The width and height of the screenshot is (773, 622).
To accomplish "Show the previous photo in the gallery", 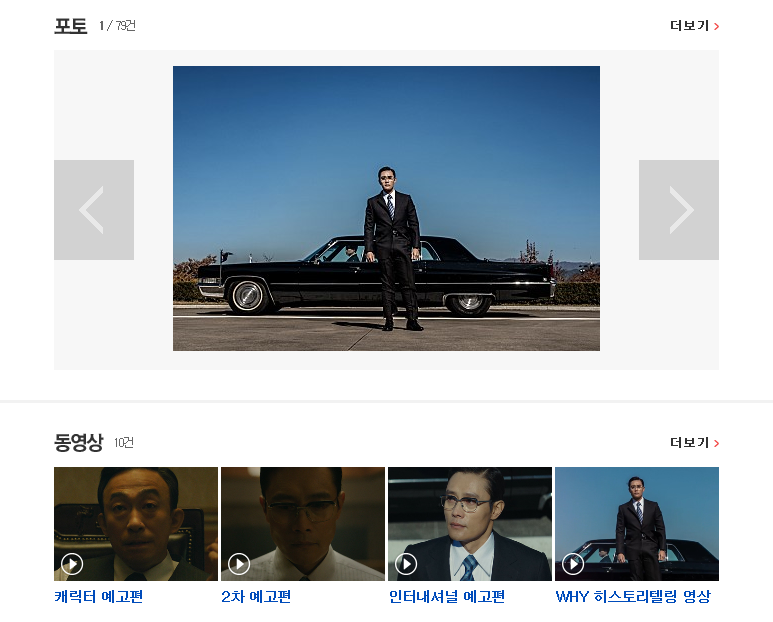I will (x=93, y=210).
